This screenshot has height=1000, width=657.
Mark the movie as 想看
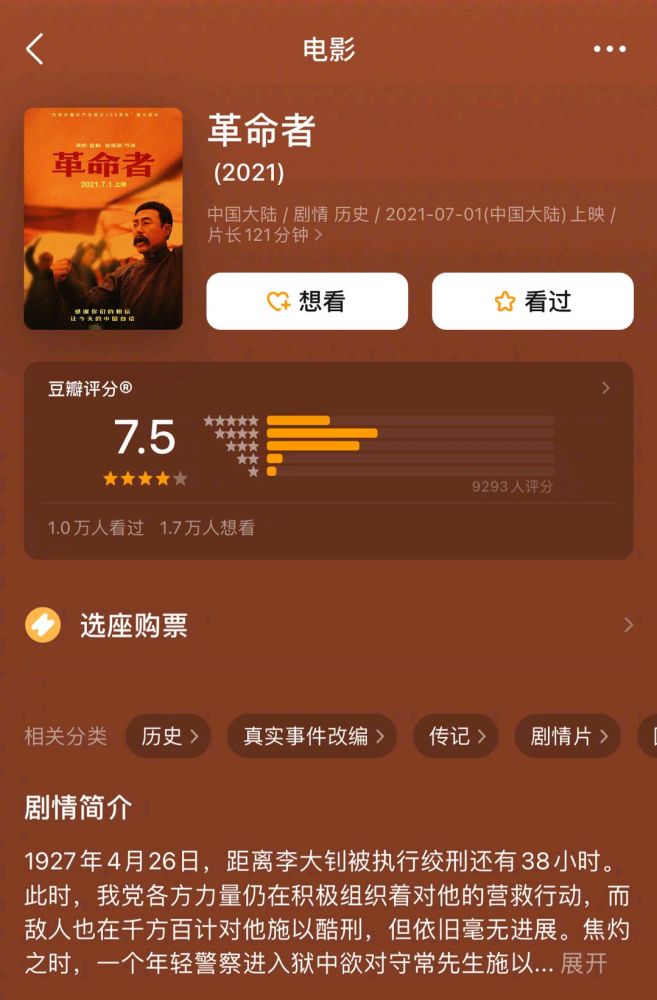307,301
